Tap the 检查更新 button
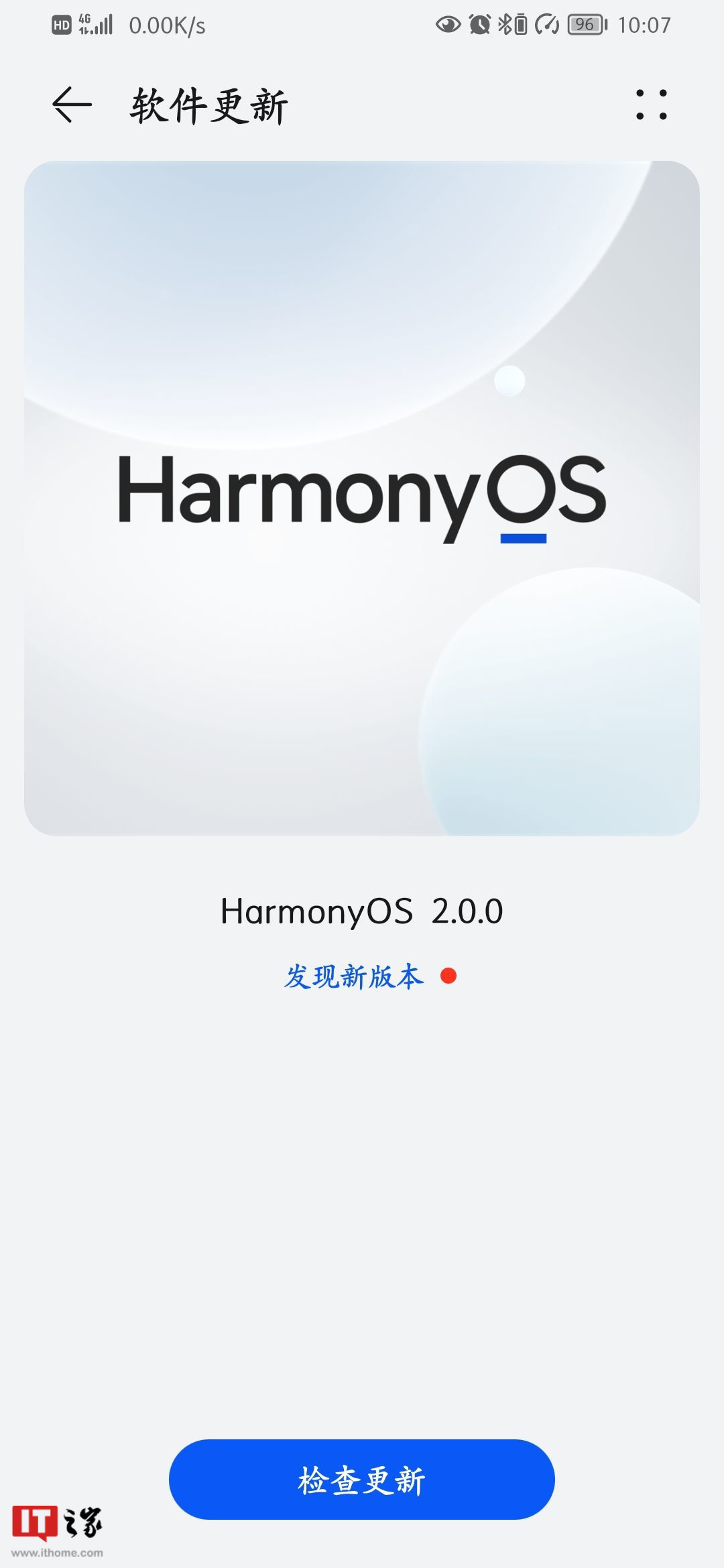Viewport: 724px width, 1568px height. 362,1480
